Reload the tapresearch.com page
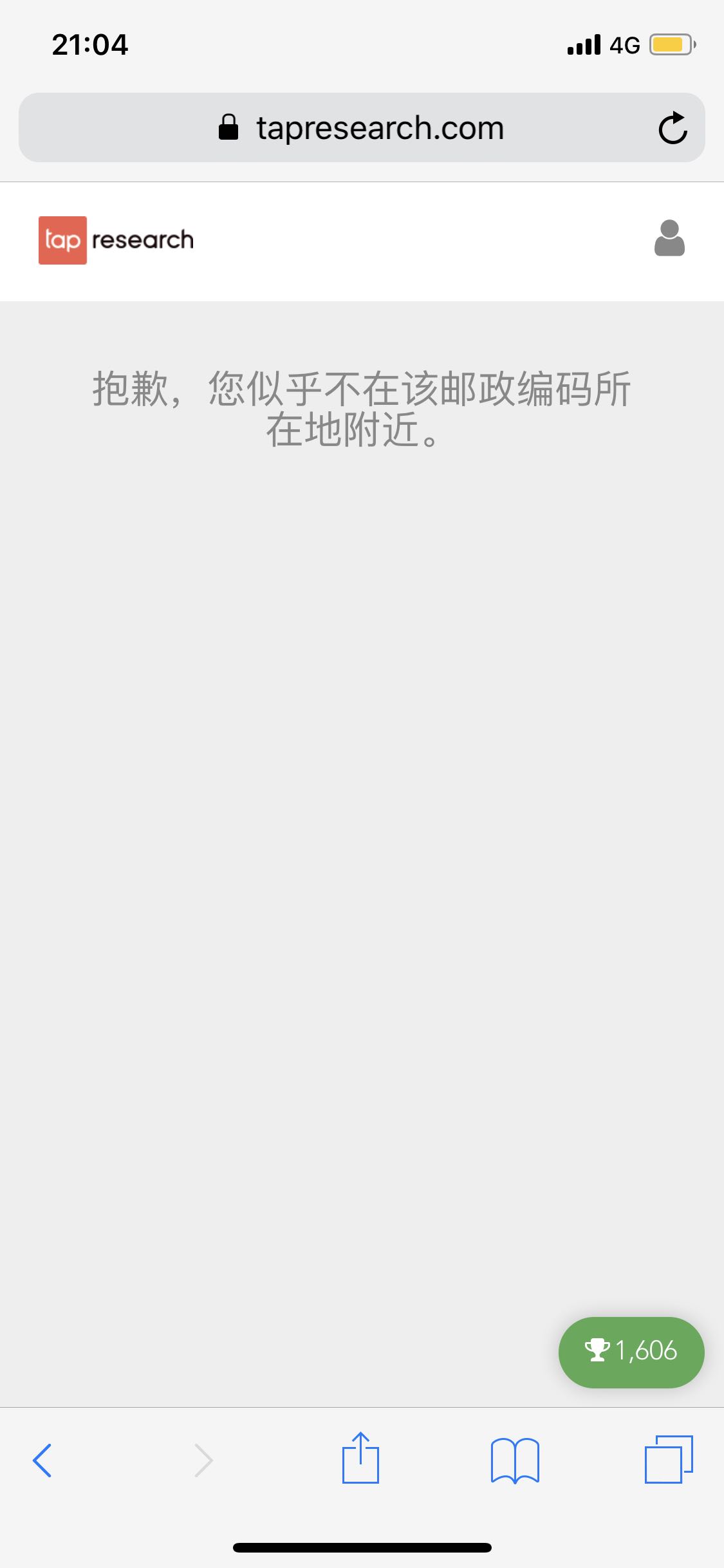The width and height of the screenshot is (724, 1568). click(x=673, y=127)
